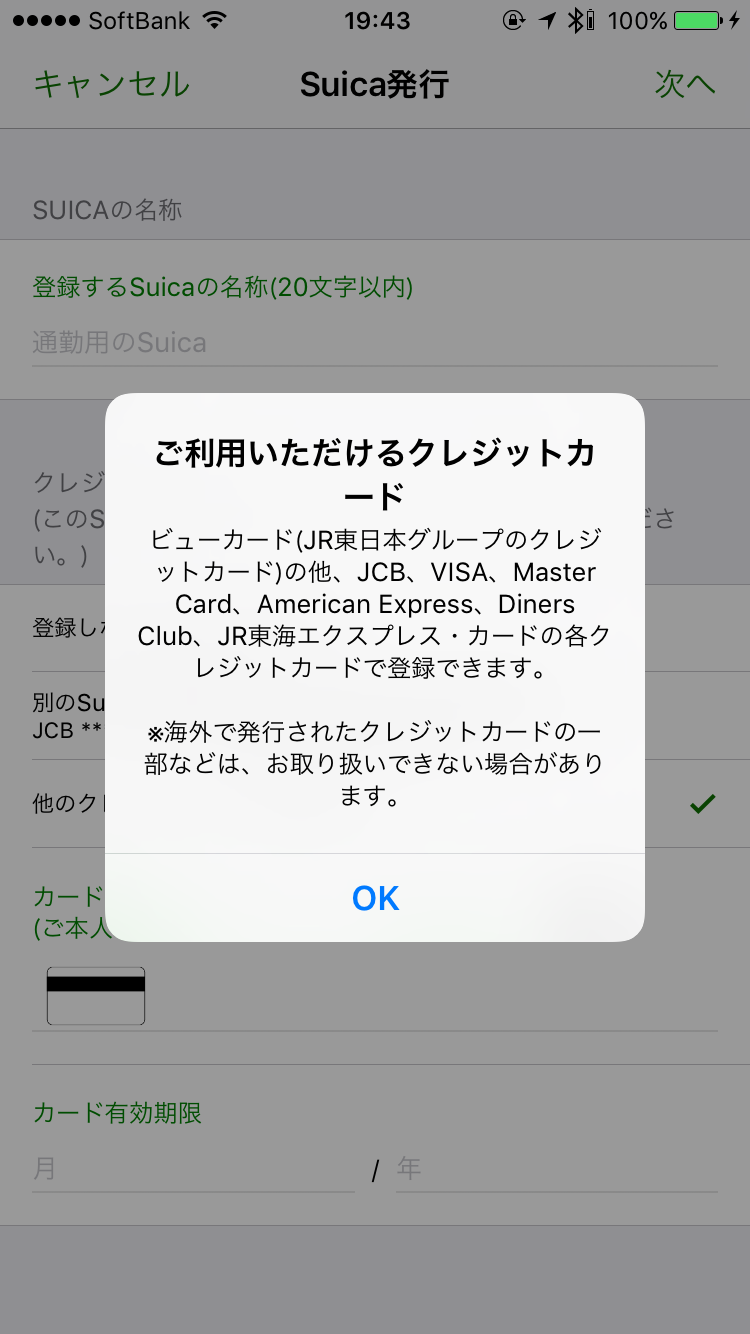Viewport: 750px width, 1334px height.
Task: Dismiss the credit card dialog with OK
Action: [375, 898]
